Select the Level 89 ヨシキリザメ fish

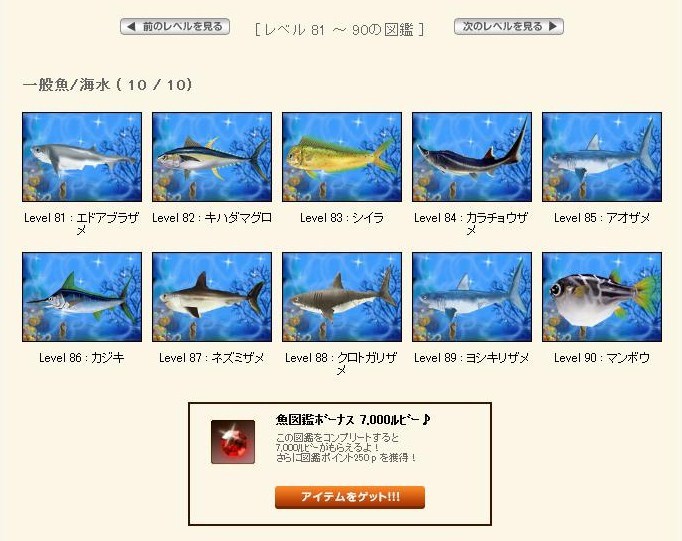point(472,297)
